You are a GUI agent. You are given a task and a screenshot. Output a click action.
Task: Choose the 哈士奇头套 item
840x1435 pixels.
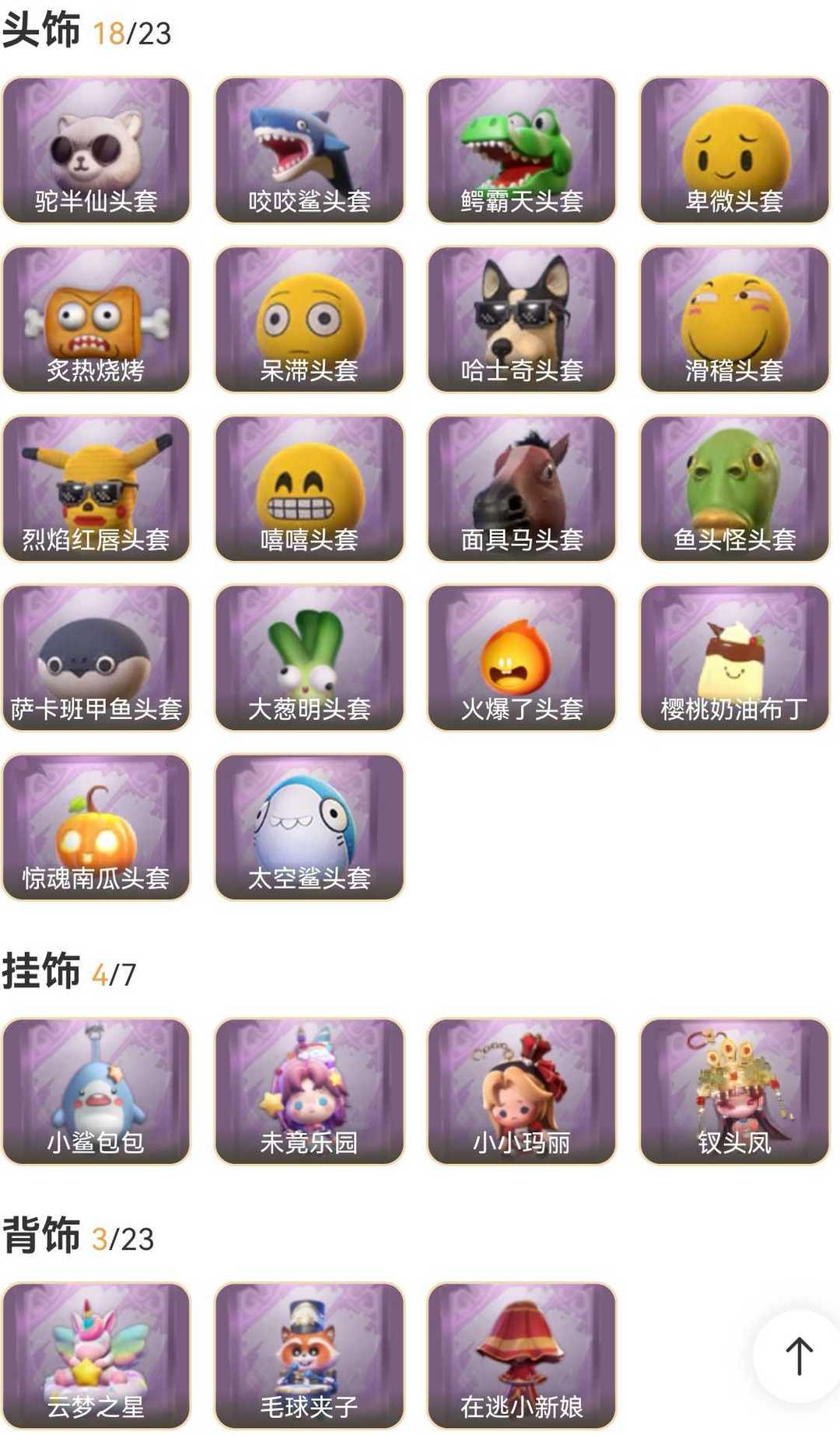pos(521,319)
